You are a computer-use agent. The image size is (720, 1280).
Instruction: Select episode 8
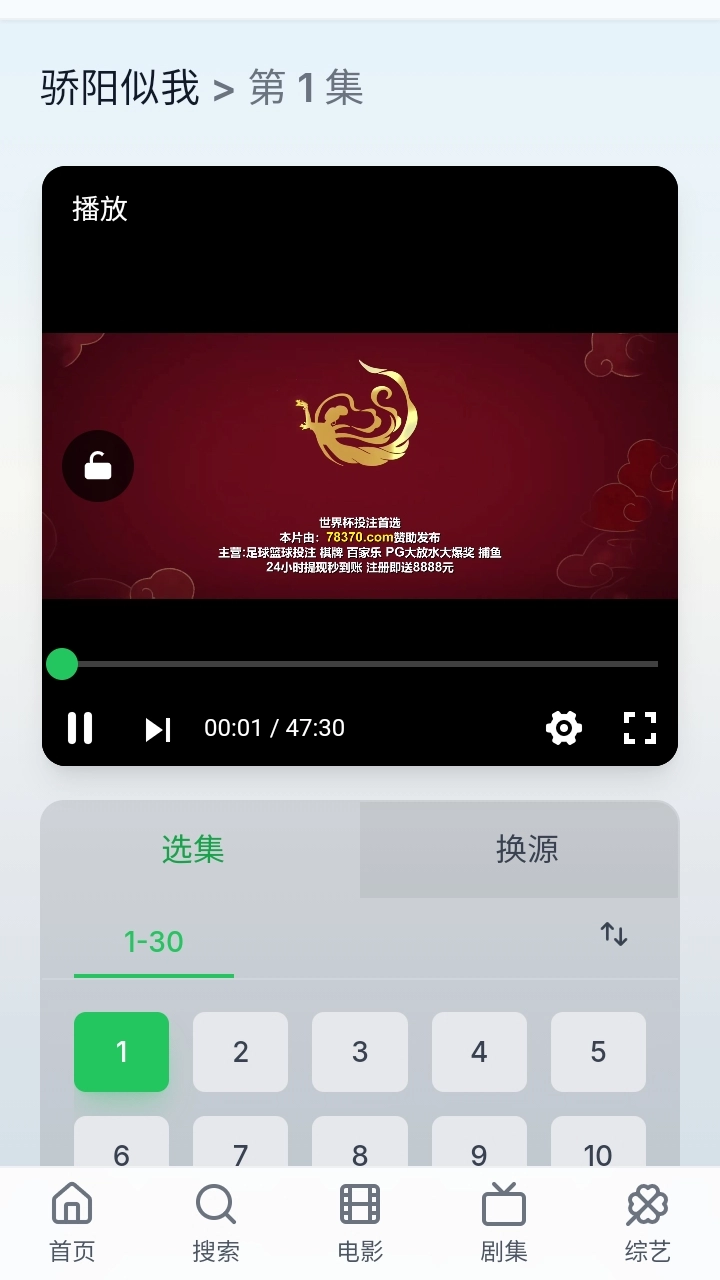[x=359, y=1156]
